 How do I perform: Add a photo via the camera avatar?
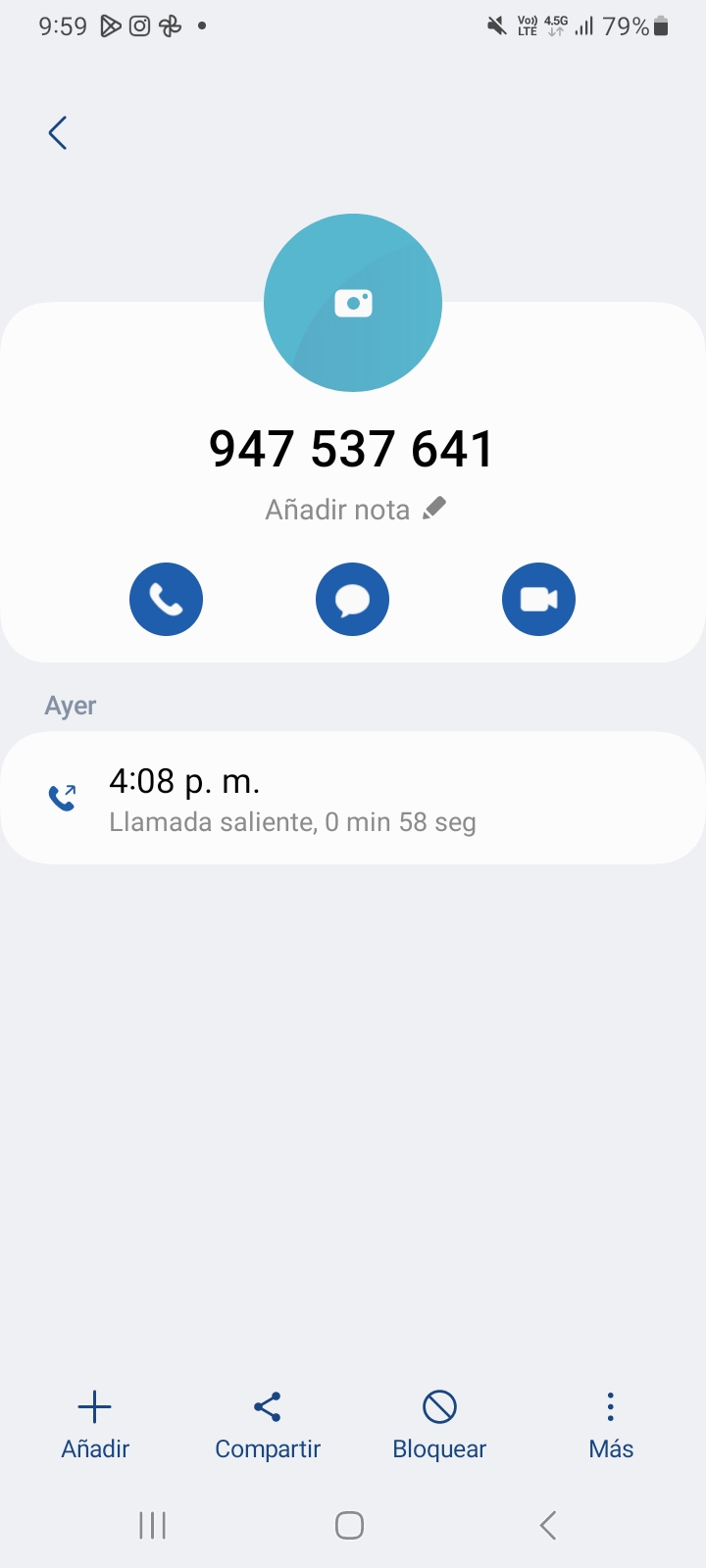(x=353, y=303)
